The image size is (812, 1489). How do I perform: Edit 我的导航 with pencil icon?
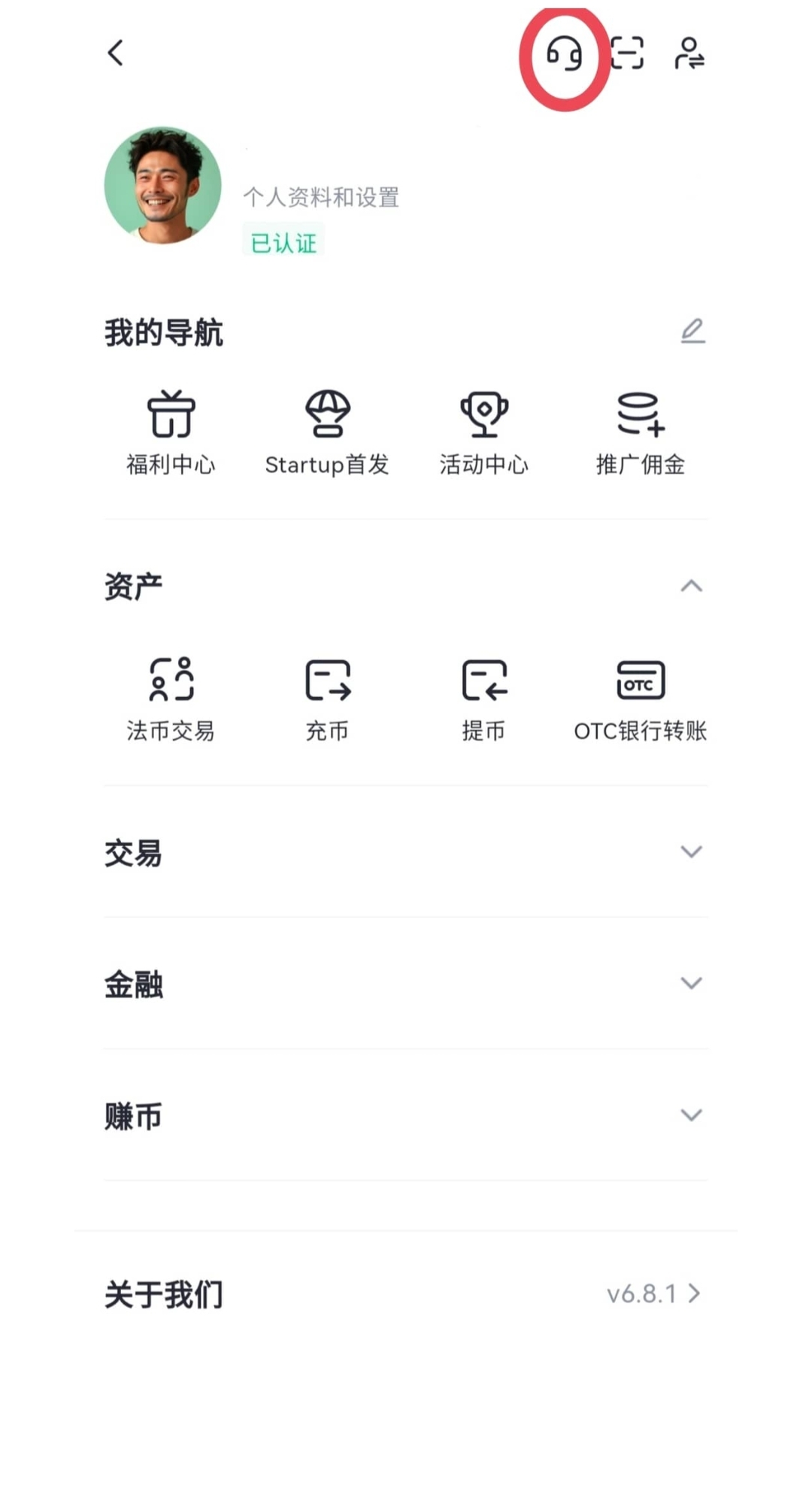692,331
